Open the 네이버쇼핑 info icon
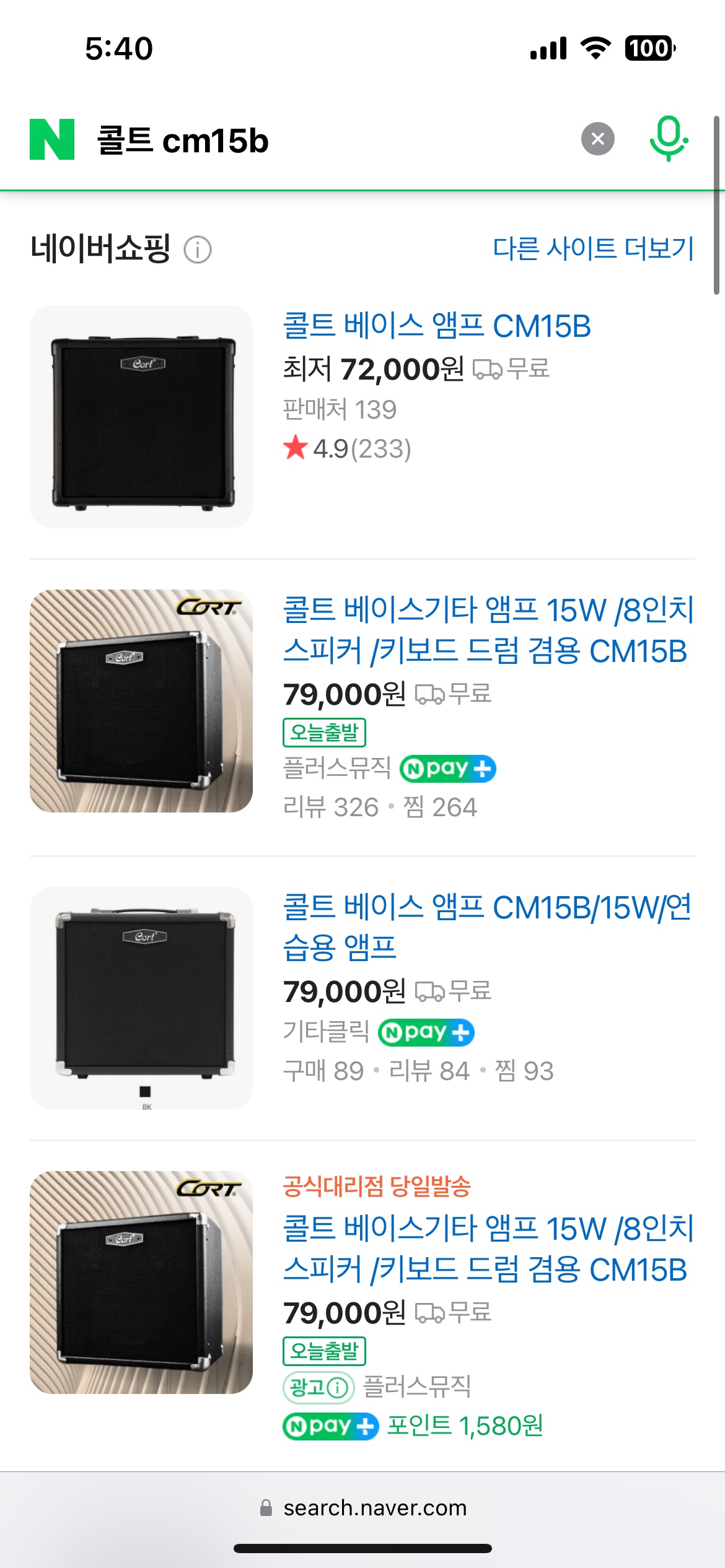This screenshot has height=1568, width=725. tap(198, 250)
